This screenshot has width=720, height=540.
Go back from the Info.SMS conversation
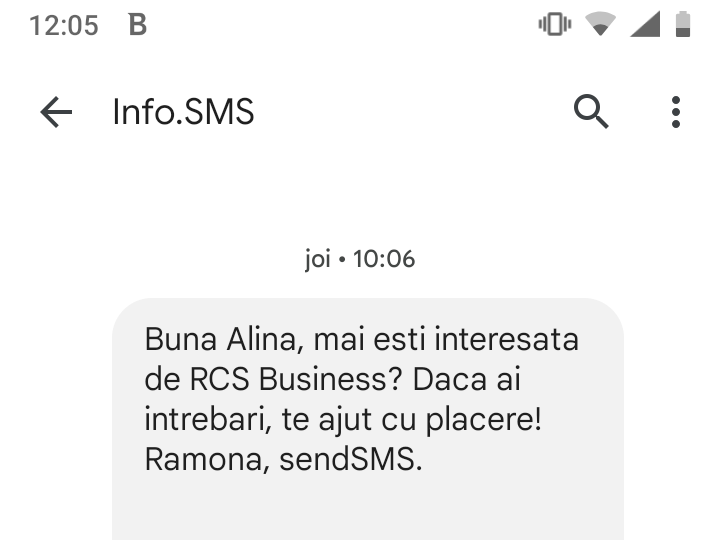(x=56, y=112)
